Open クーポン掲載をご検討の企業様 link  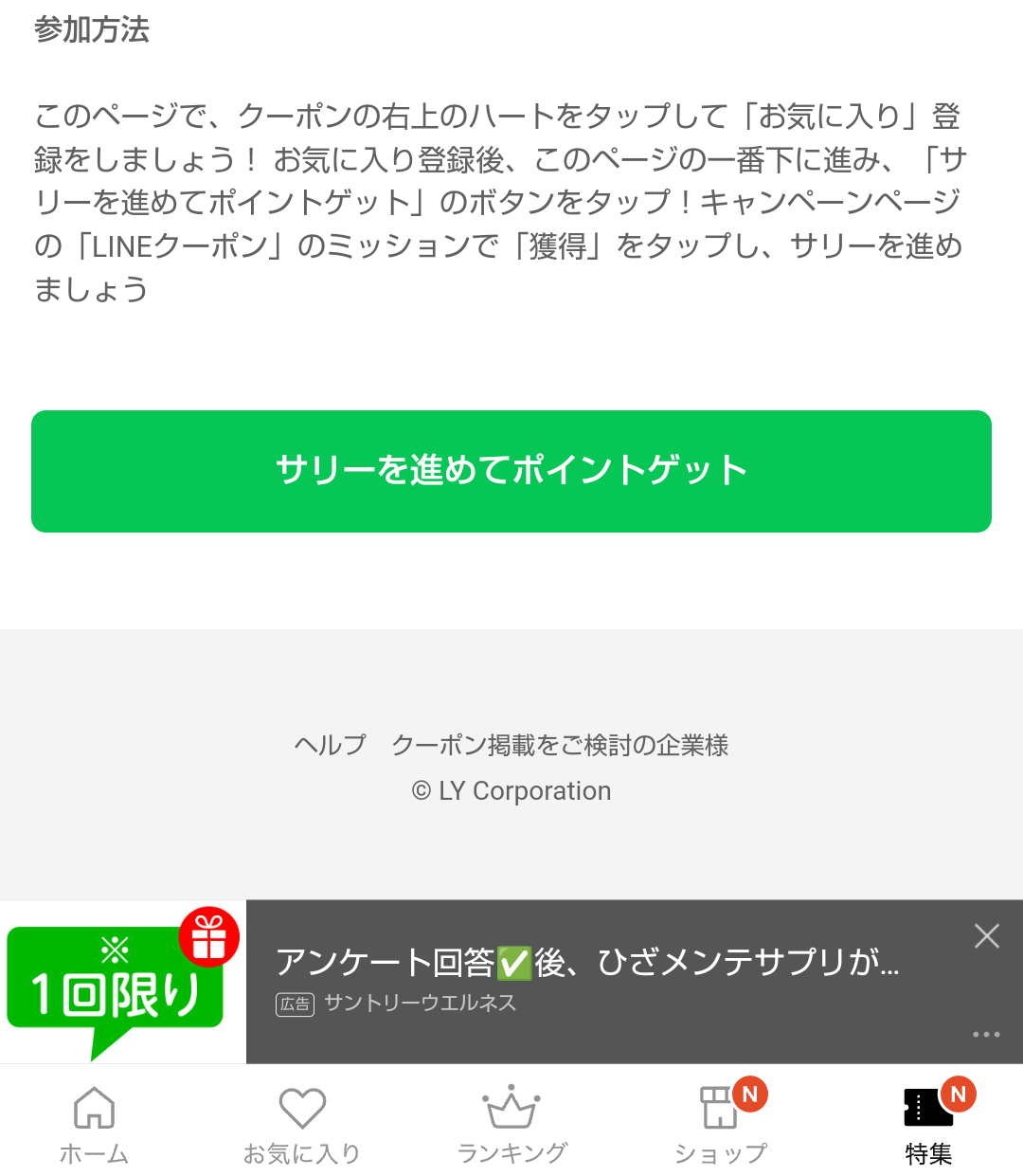(560, 745)
